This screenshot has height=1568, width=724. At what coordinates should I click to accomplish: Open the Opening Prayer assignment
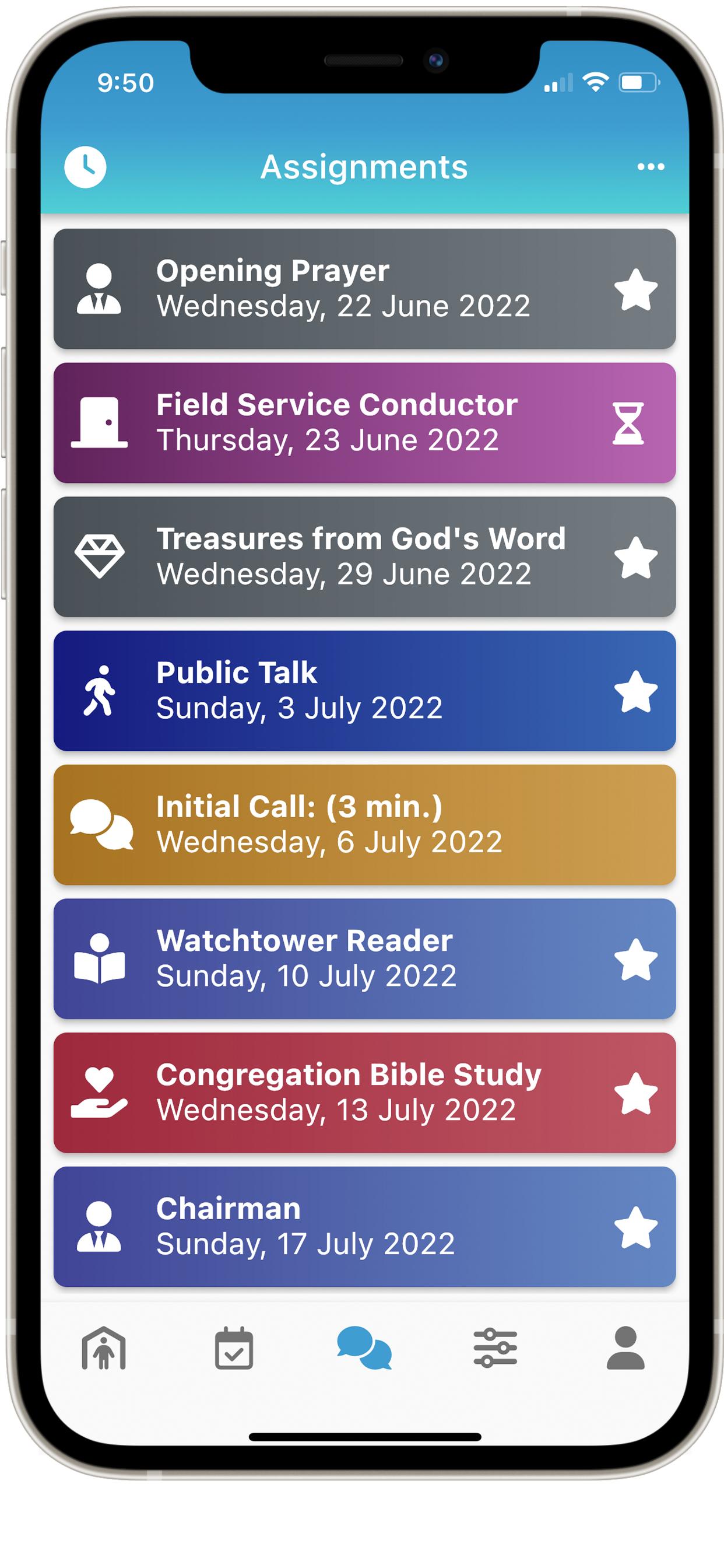pos(364,289)
